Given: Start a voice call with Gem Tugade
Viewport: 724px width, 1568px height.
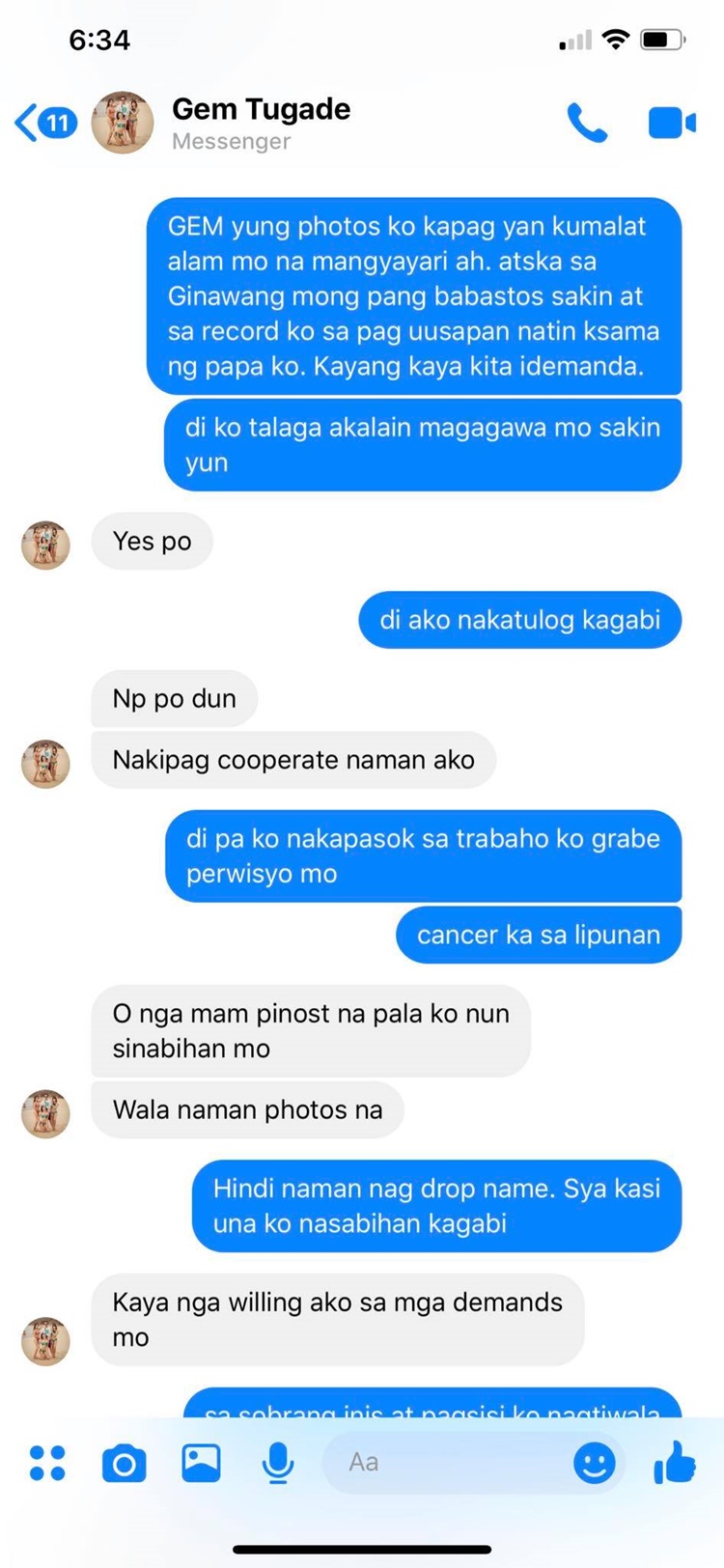Looking at the screenshot, I should 587,123.
